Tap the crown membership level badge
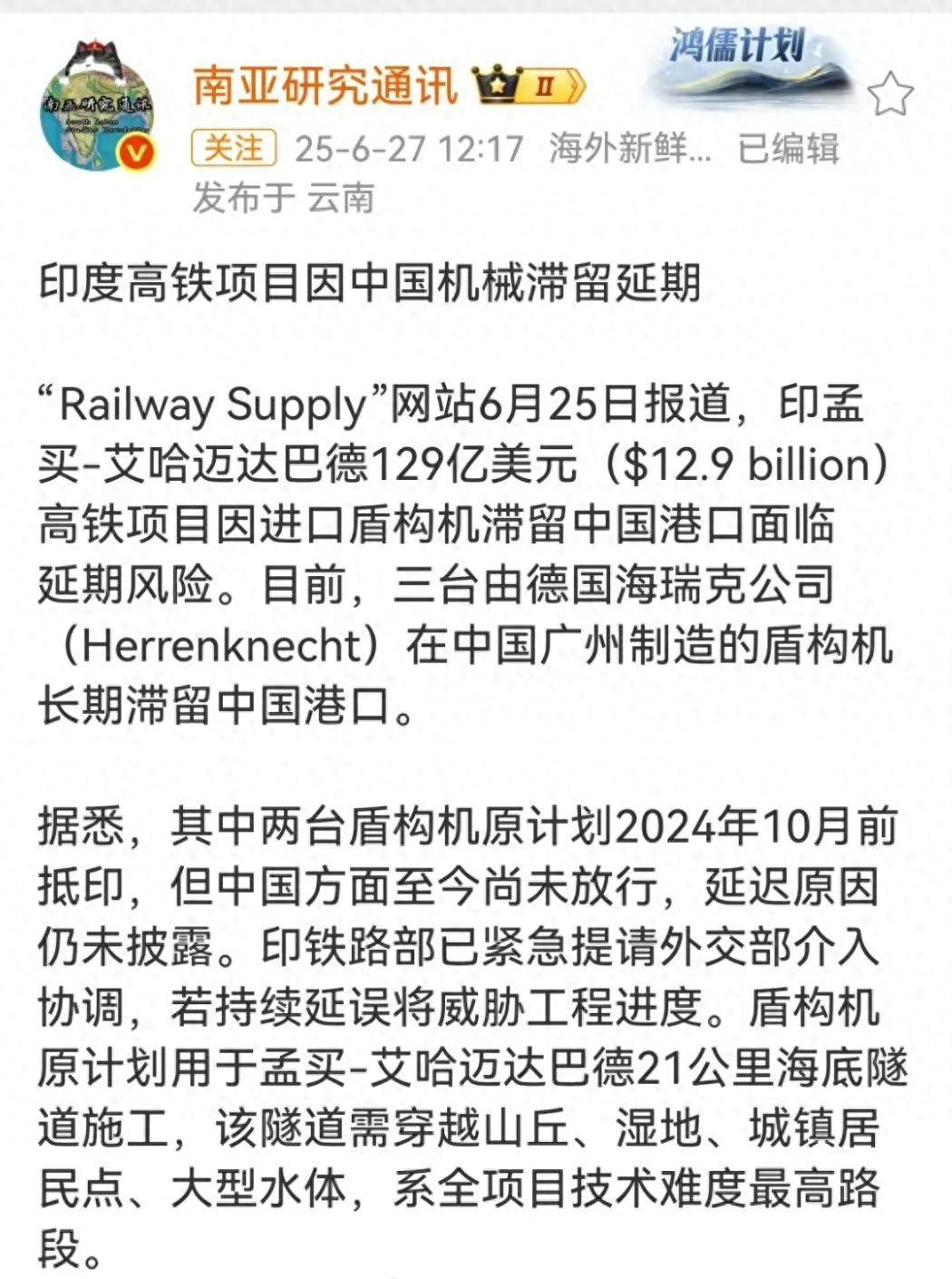The image size is (952, 1279). (530, 86)
